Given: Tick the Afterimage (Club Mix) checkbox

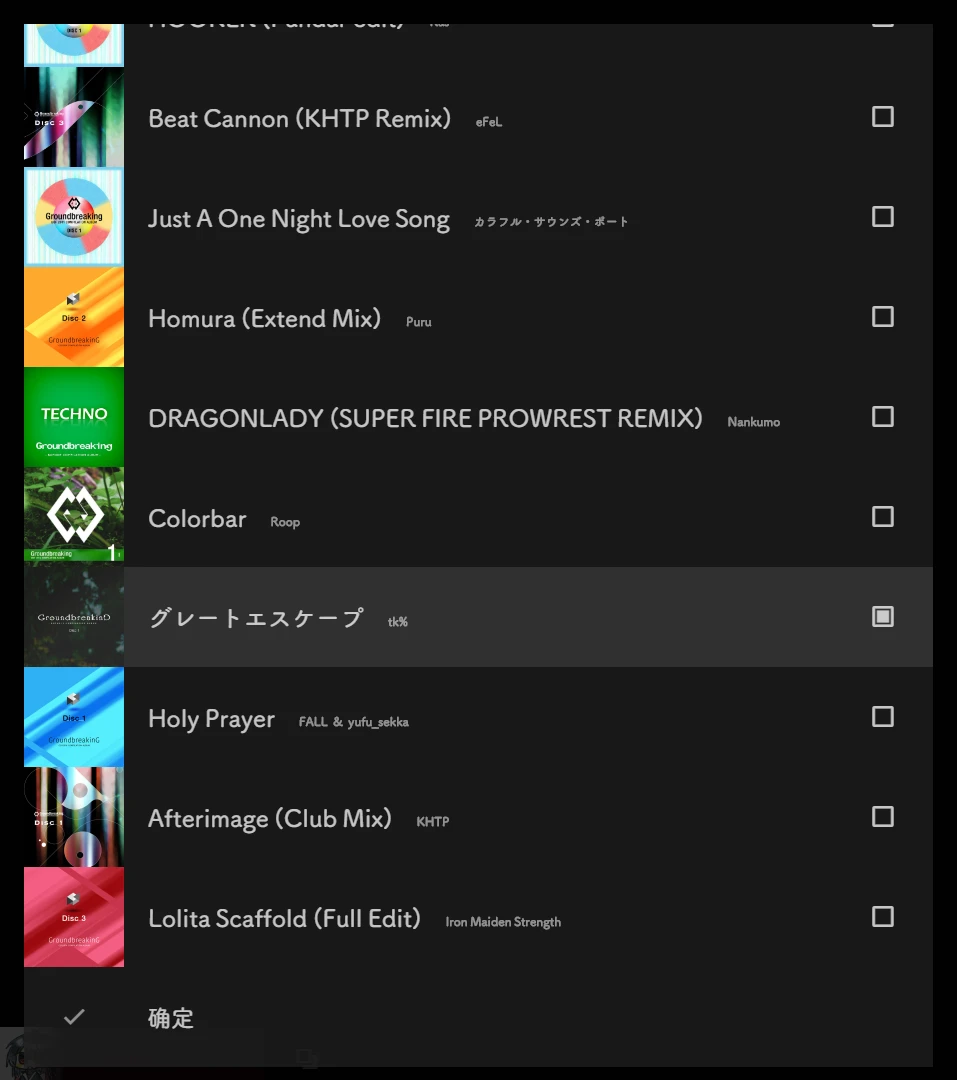Looking at the screenshot, I should click(x=883, y=816).
